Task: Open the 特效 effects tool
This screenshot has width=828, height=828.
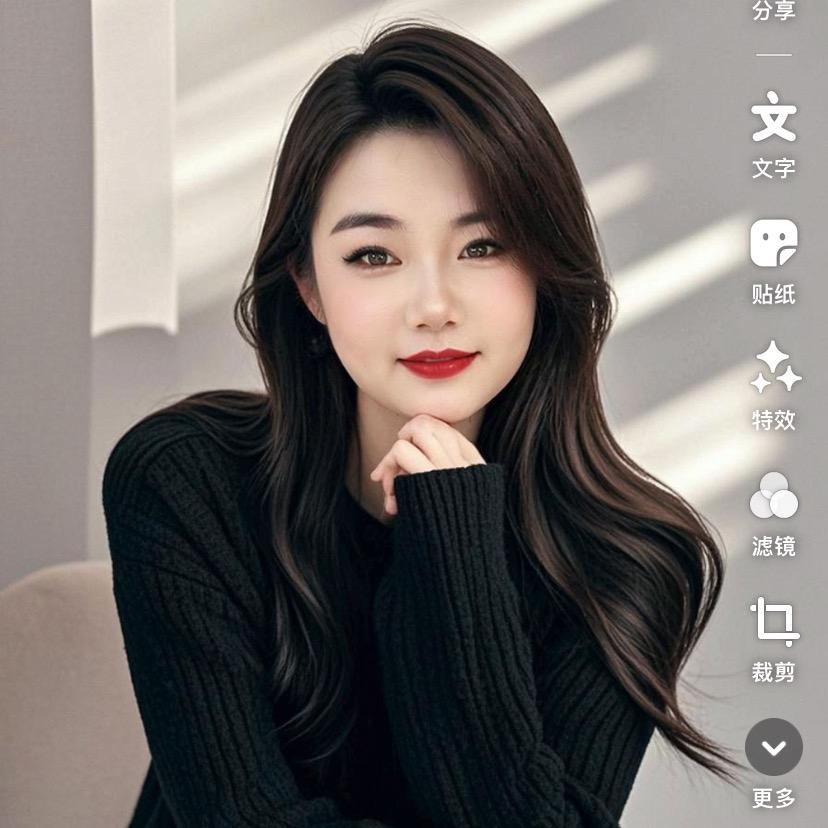Action: [774, 369]
